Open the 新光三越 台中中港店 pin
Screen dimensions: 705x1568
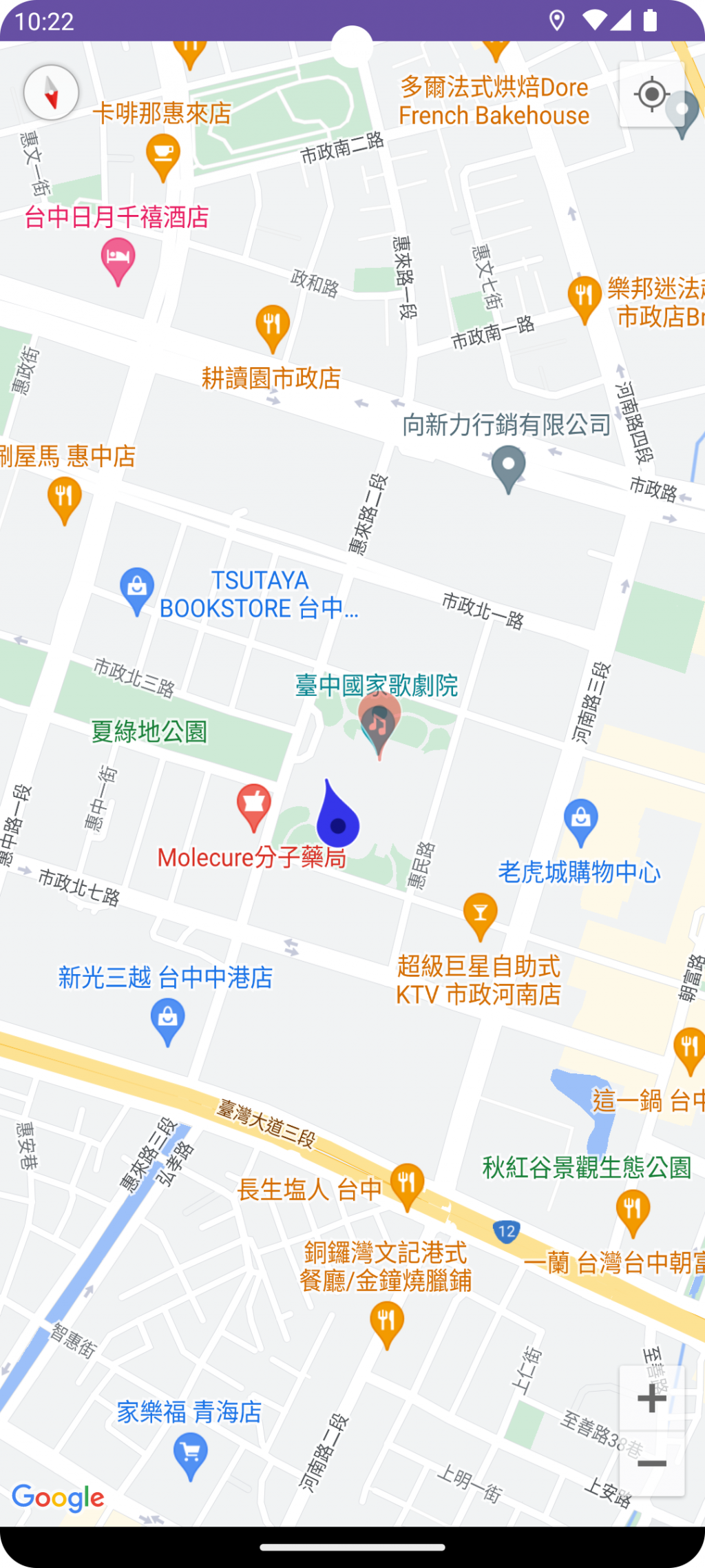click(x=167, y=1020)
